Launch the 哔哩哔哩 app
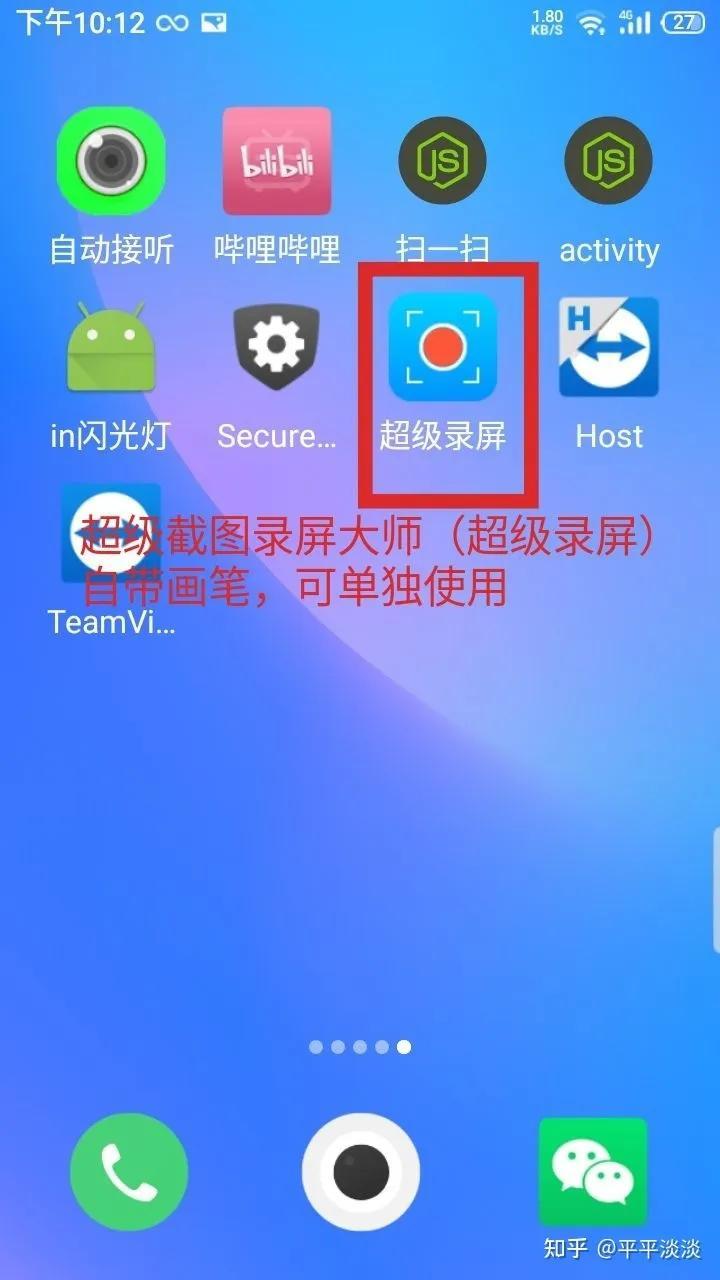 click(277, 161)
